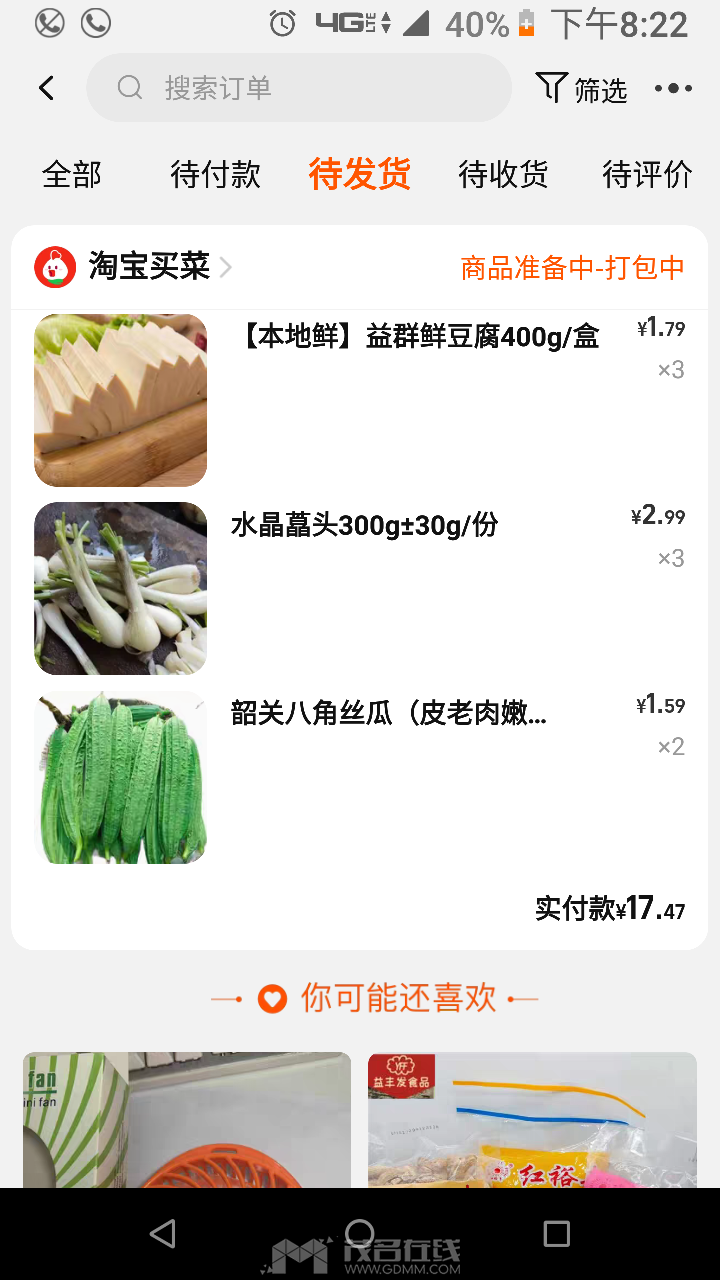Open the 水晶藠头300g item
The image size is (720, 1280).
click(360, 588)
